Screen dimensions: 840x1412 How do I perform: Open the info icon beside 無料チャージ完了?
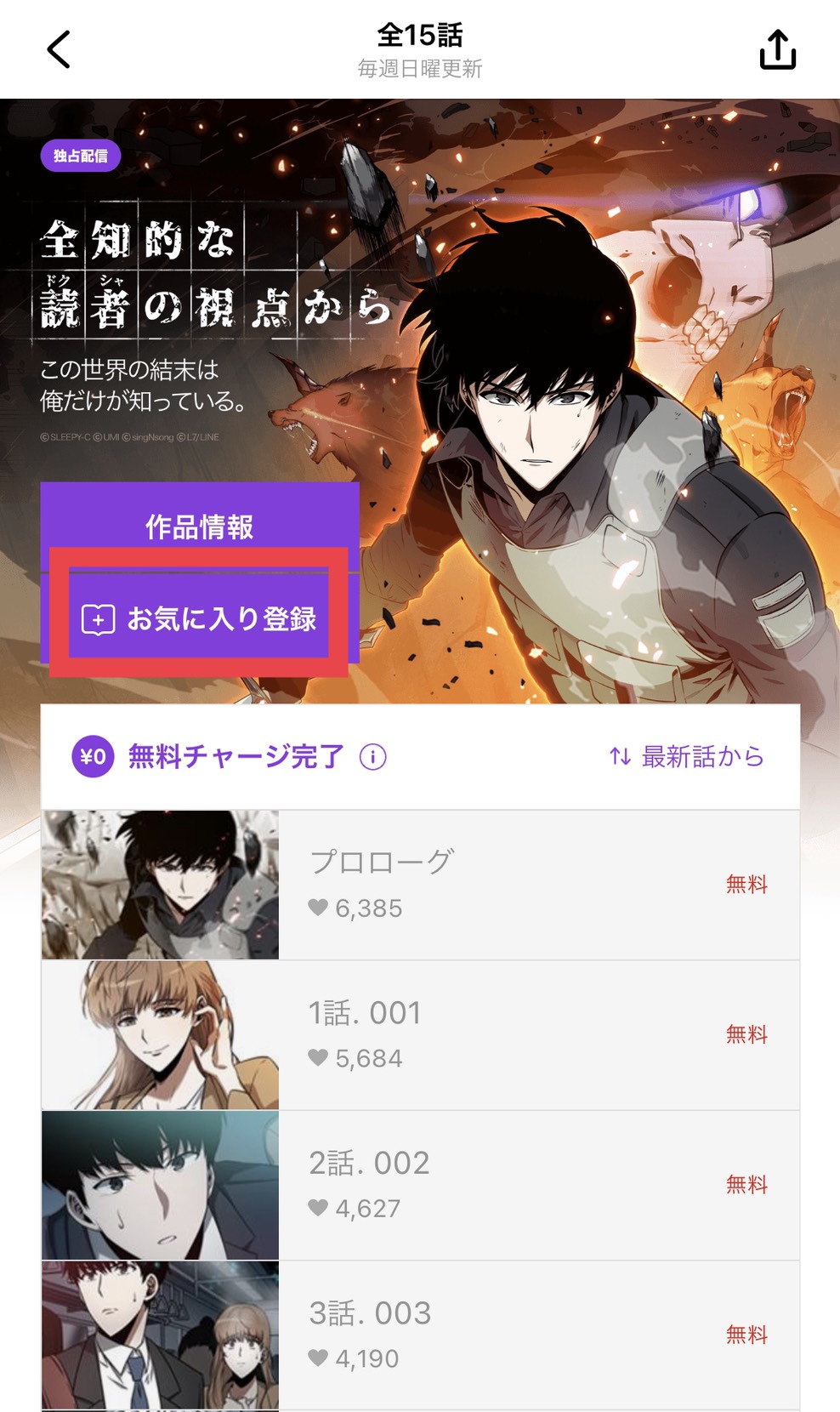(x=373, y=756)
